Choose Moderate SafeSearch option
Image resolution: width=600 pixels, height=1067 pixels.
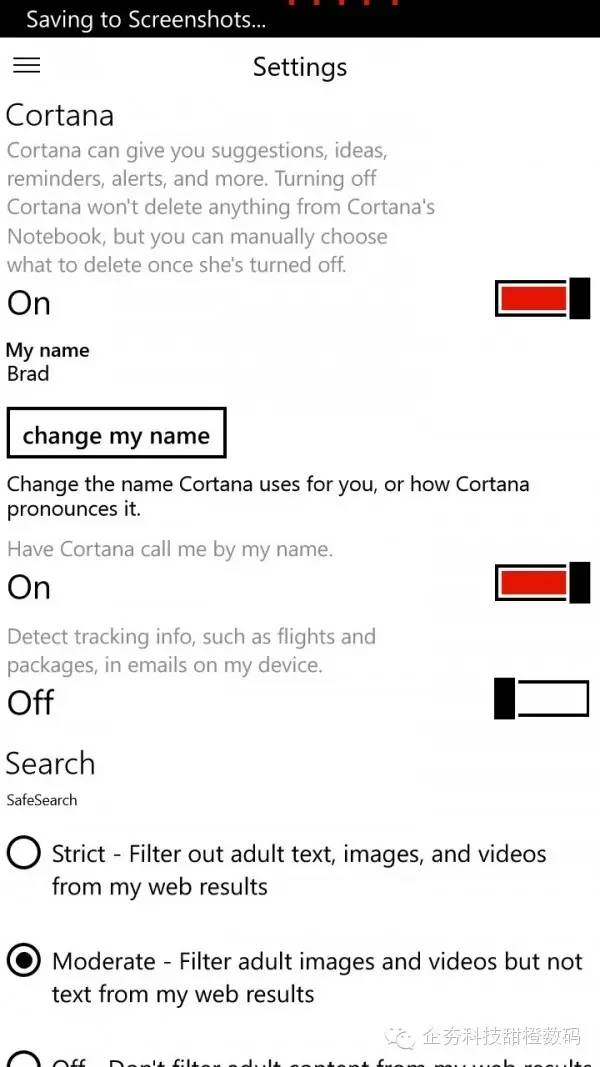click(x=24, y=960)
